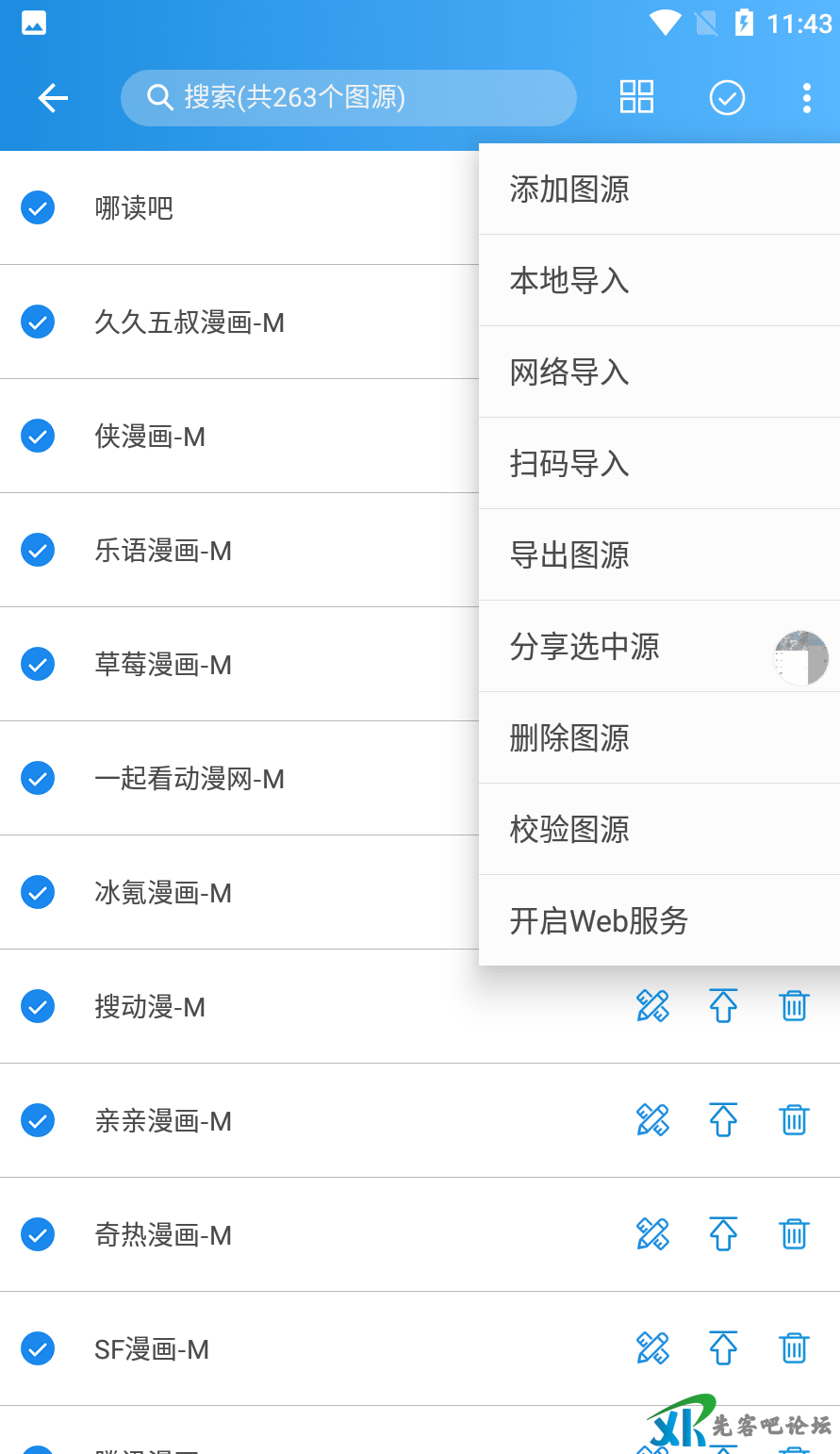Image resolution: width=840 pixels, height=1454 pixels.
Task: Move 亲亲漫画-M to top
Action: pos(723,1120)
